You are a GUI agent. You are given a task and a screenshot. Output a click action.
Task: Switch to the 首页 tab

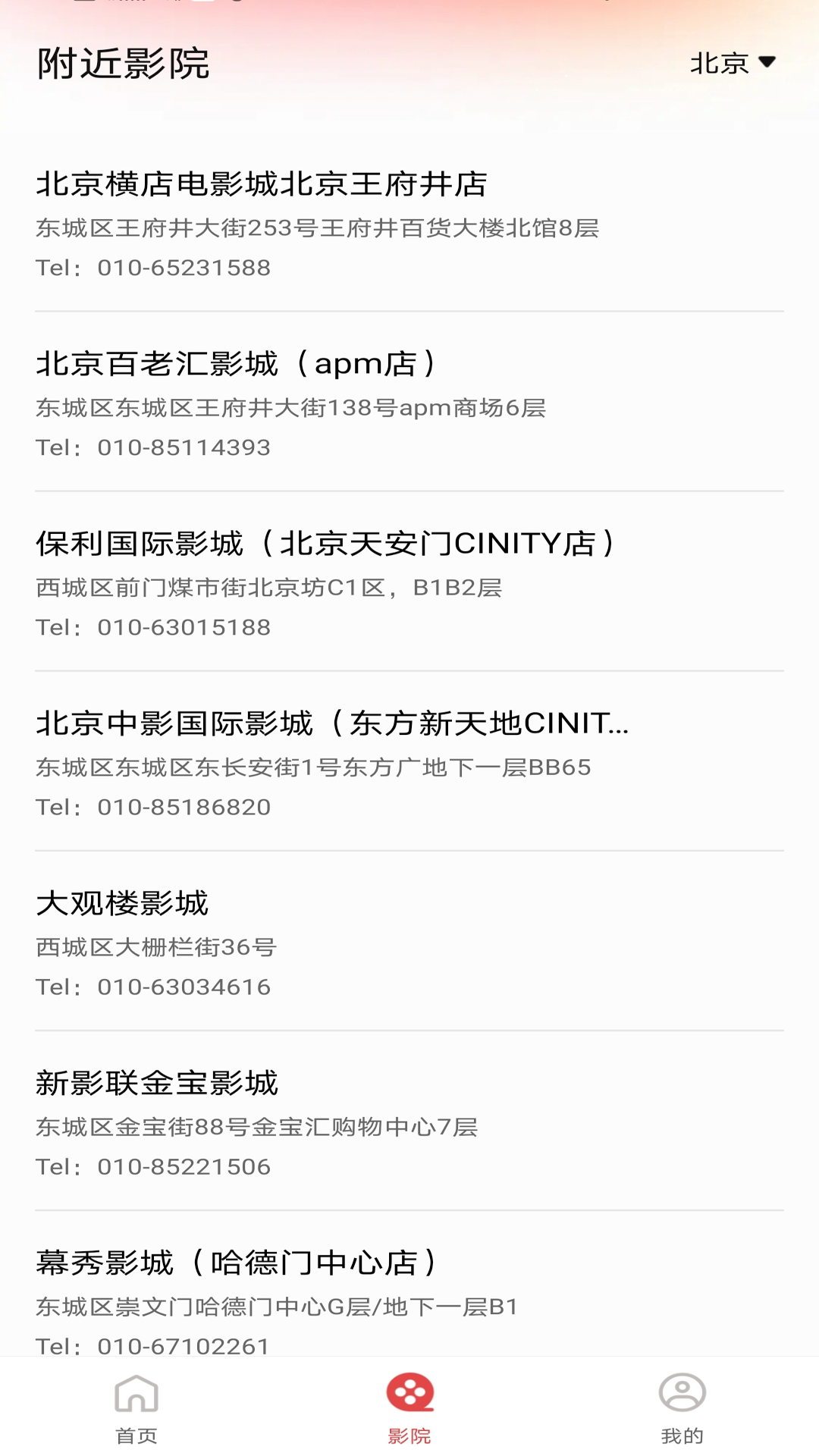pyautogui.click(x=136, y=1408)
